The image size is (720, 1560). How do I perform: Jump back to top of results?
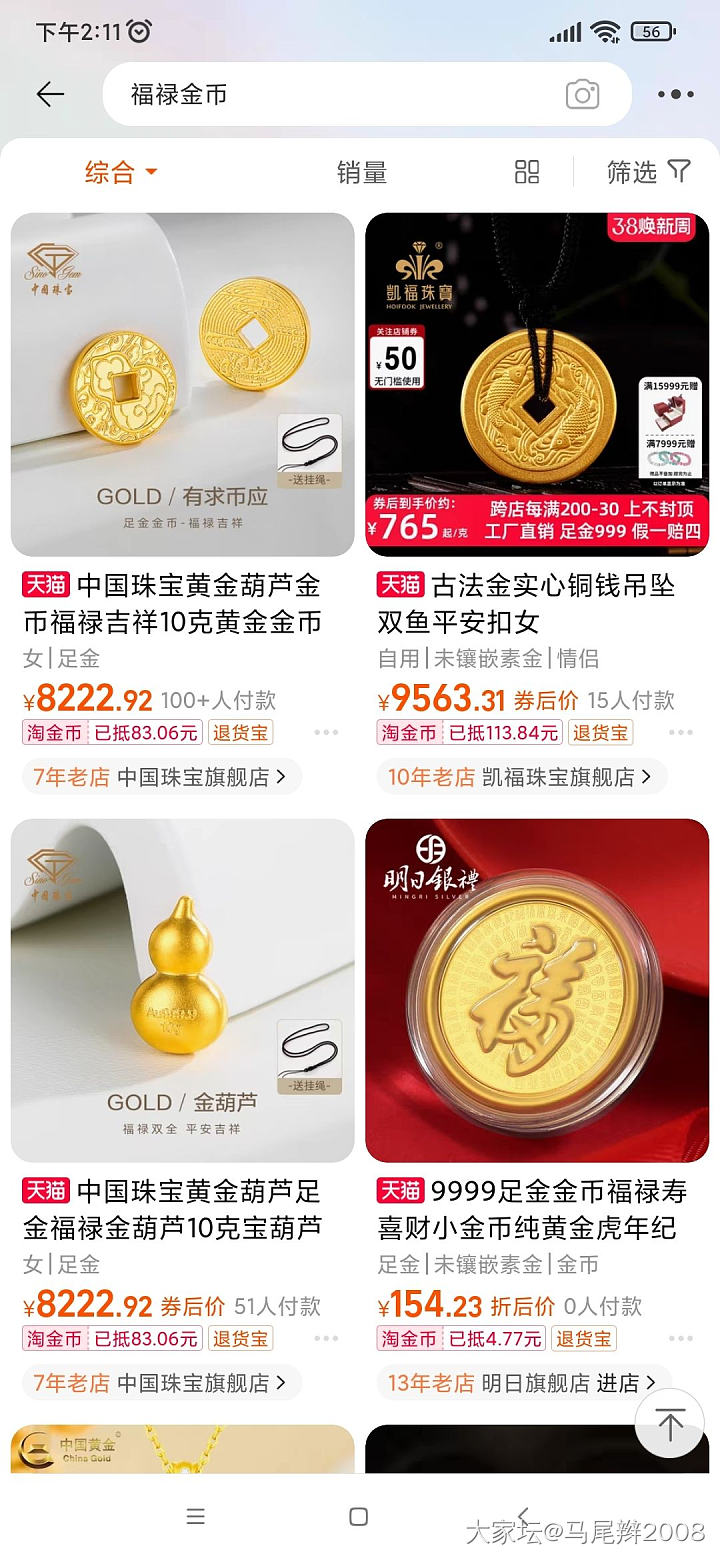669,1423
